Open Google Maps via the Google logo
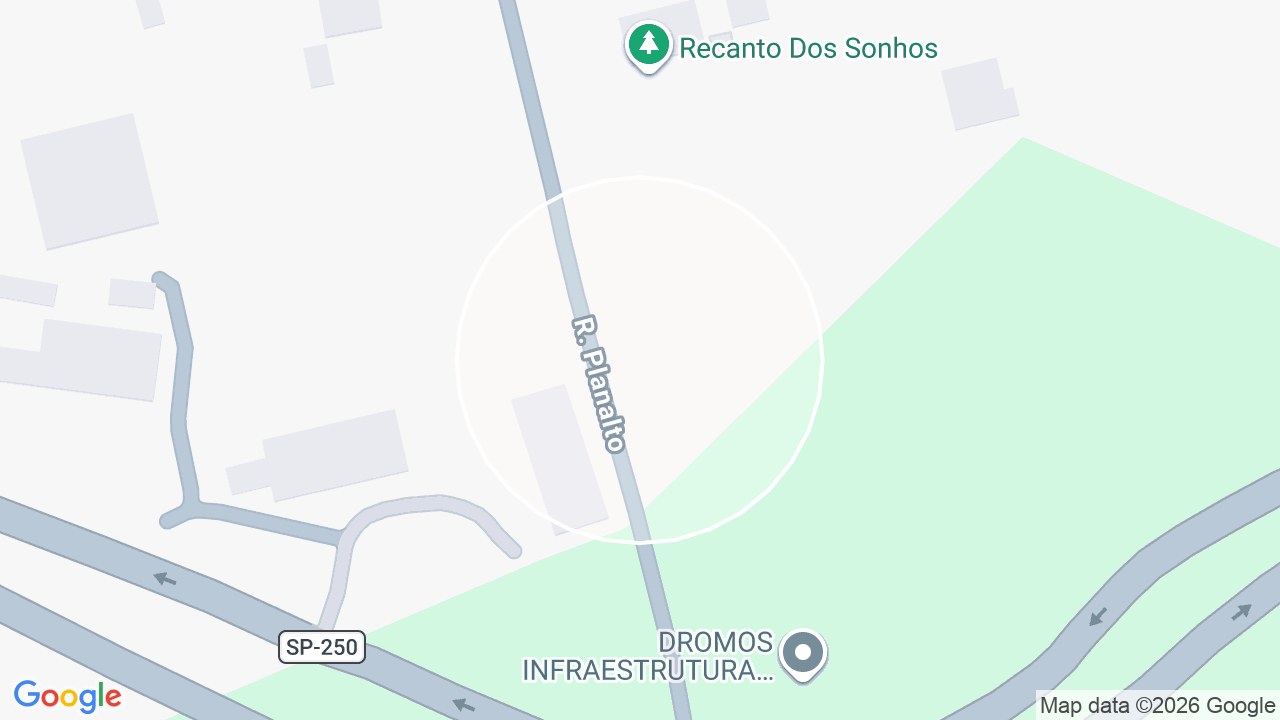This screenshot has height=720, width=1280. pyautogui.click(x=67, y=696)
